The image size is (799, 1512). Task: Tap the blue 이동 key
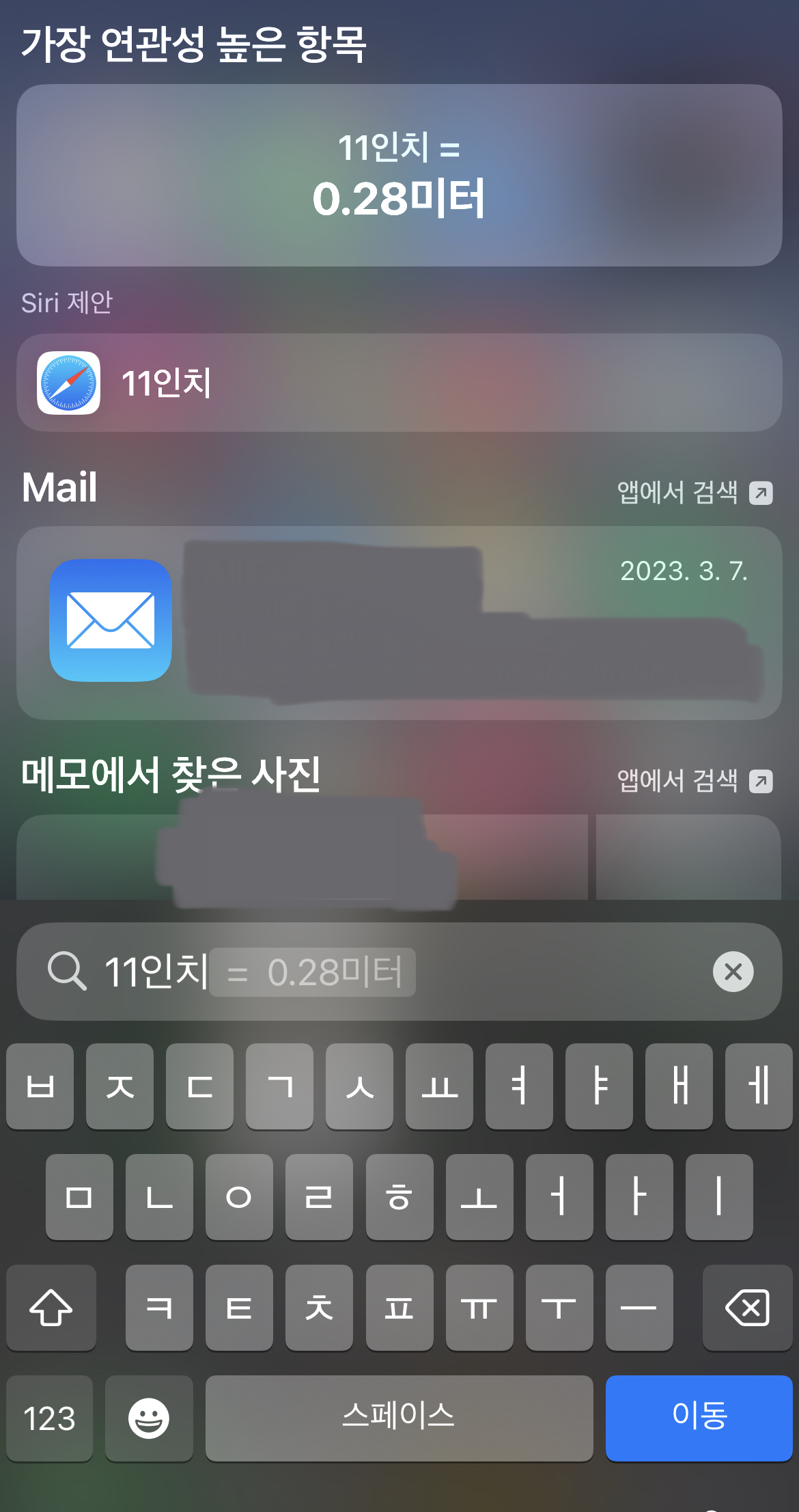pyautogui.click(x=699, y=1418)
